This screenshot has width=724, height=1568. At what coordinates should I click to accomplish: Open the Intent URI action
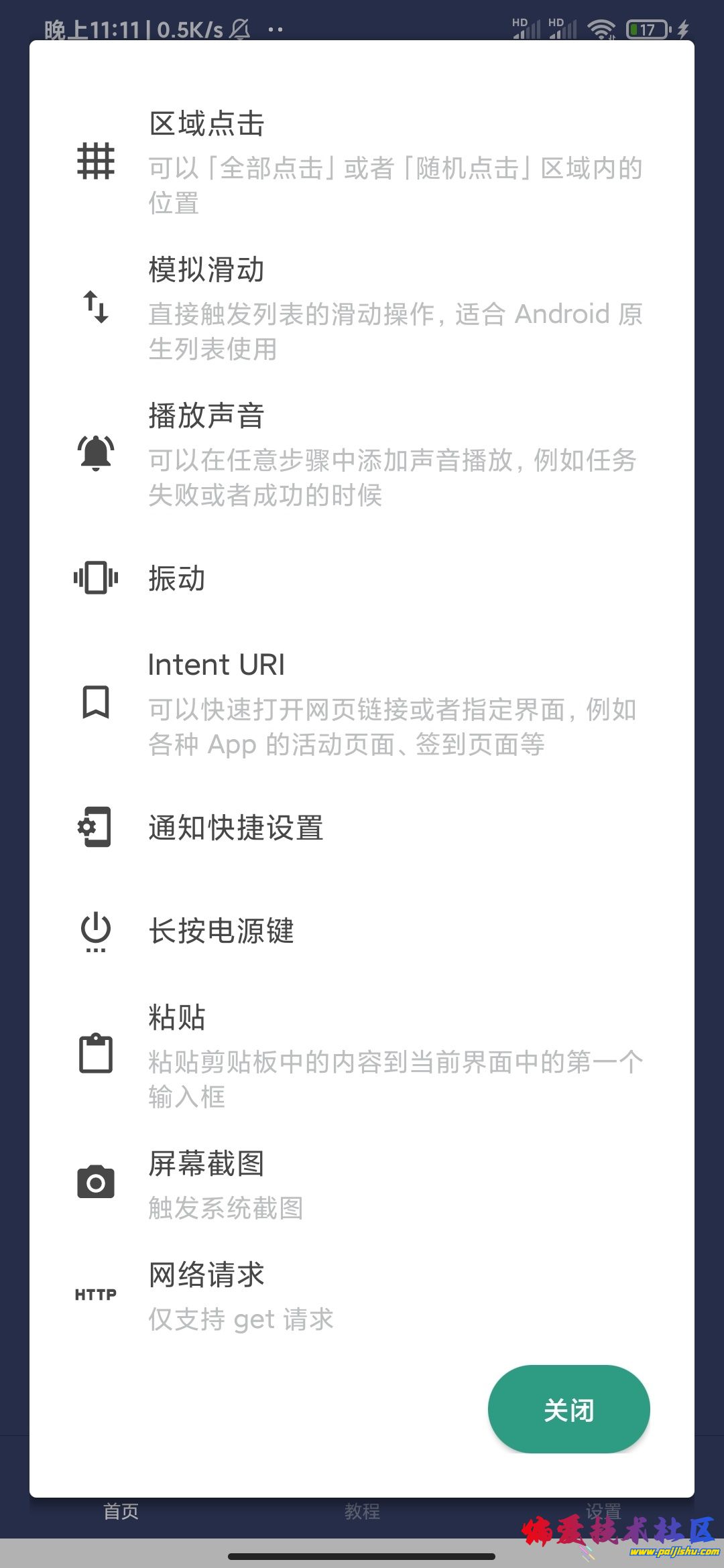(x=362, y=703)
